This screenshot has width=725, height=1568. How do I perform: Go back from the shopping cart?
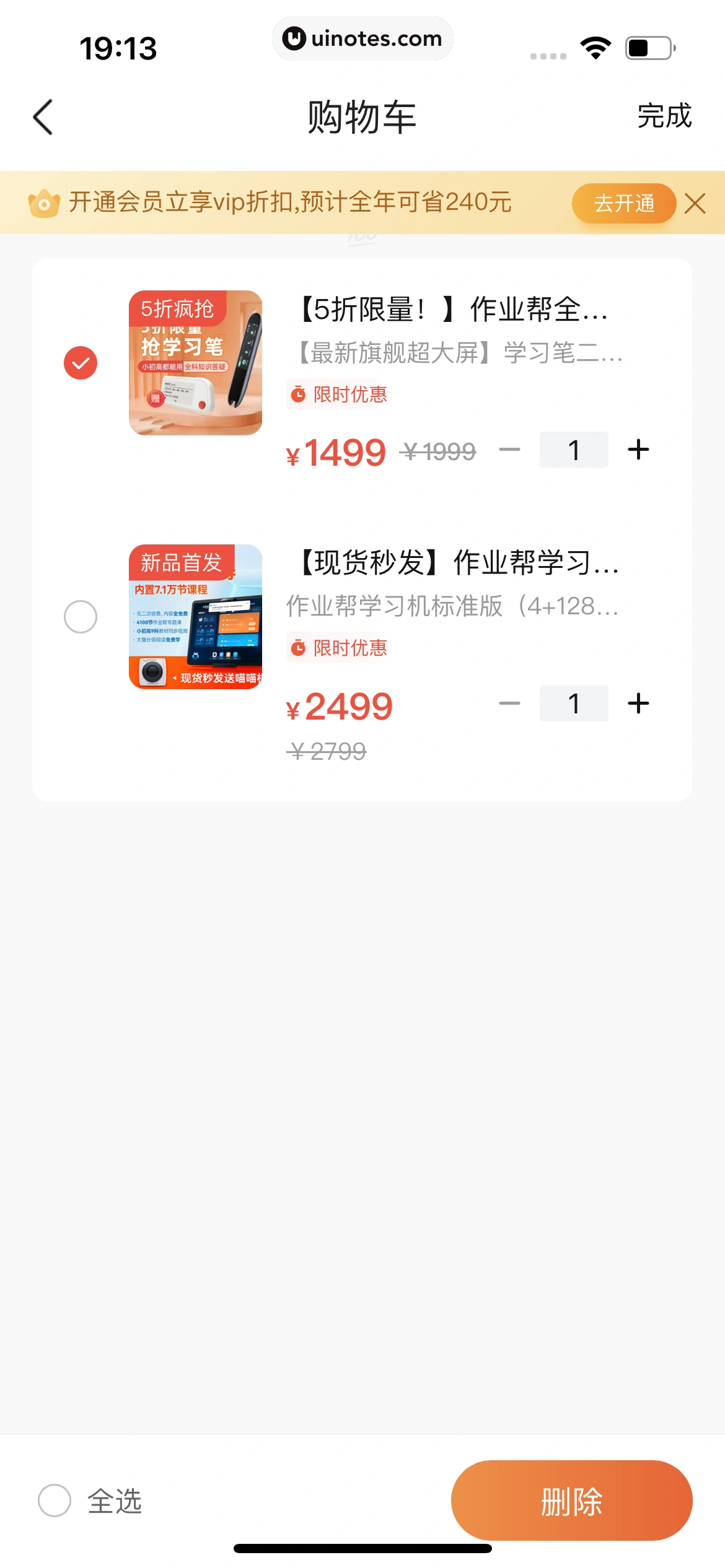click(x=43, y=117)
